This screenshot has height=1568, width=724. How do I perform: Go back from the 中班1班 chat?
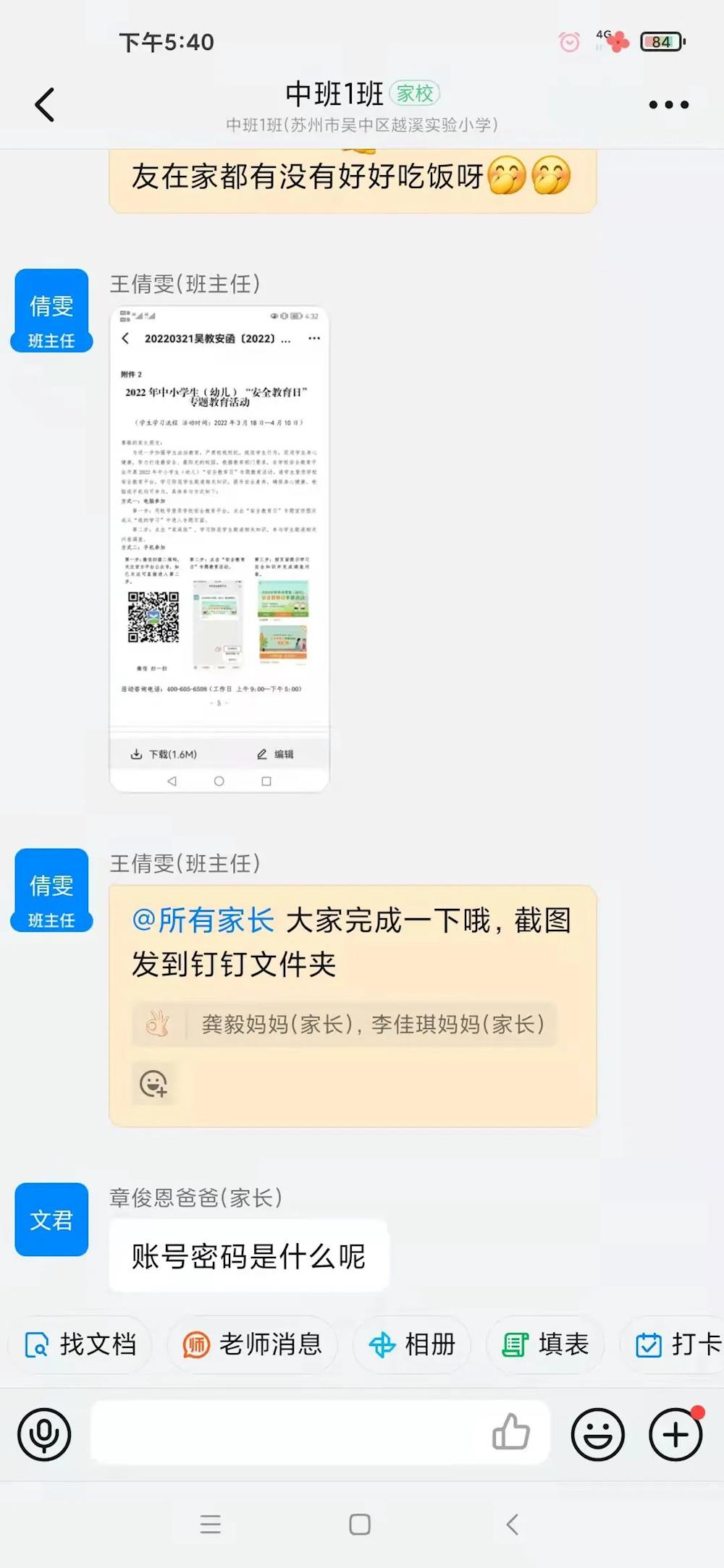pos(45,104)
